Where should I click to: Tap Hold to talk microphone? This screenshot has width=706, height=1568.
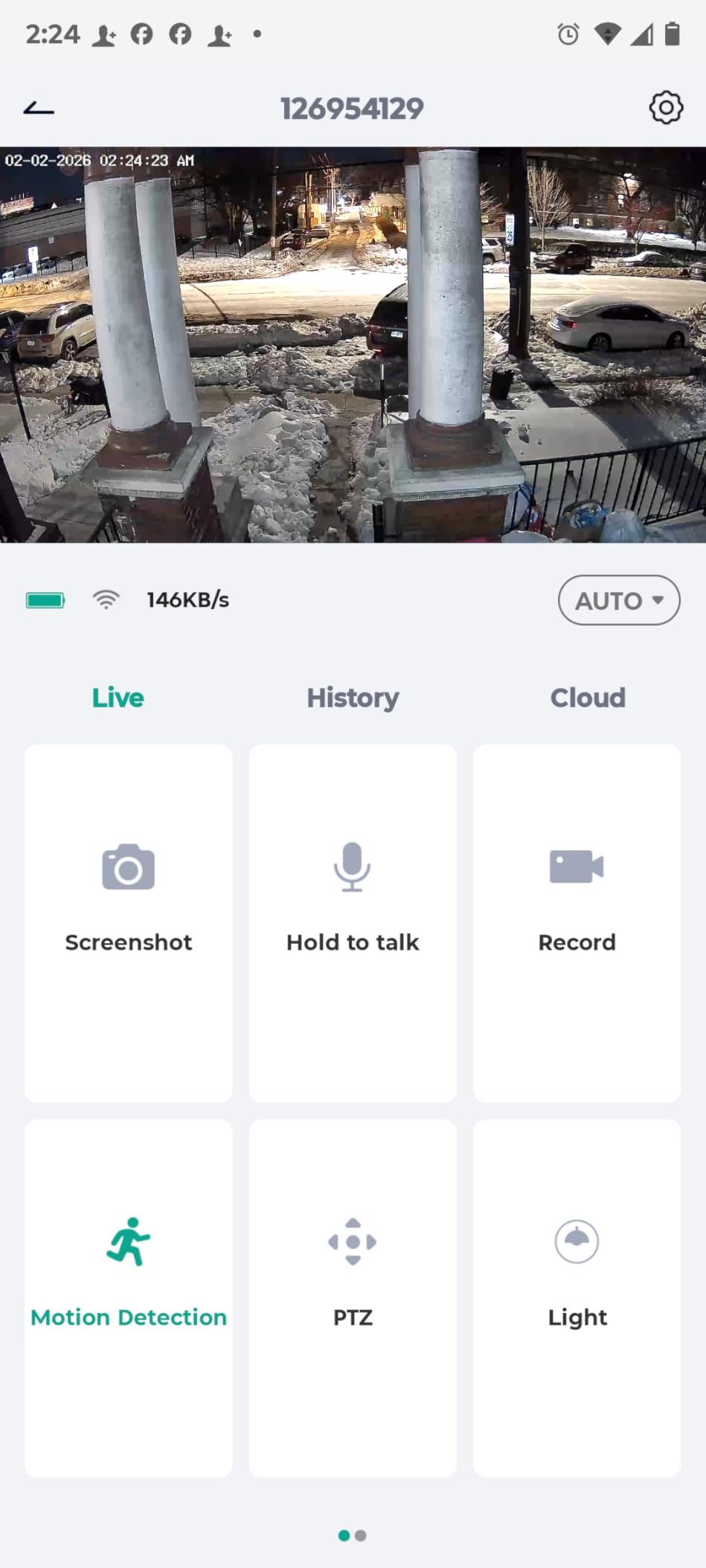coord(353,922)
